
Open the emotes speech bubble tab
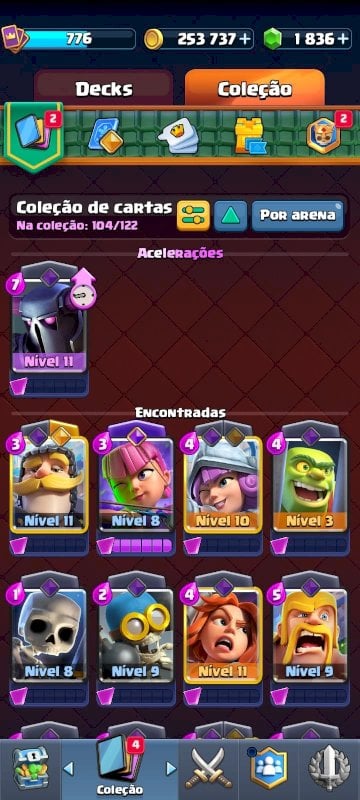click(178, 135)
